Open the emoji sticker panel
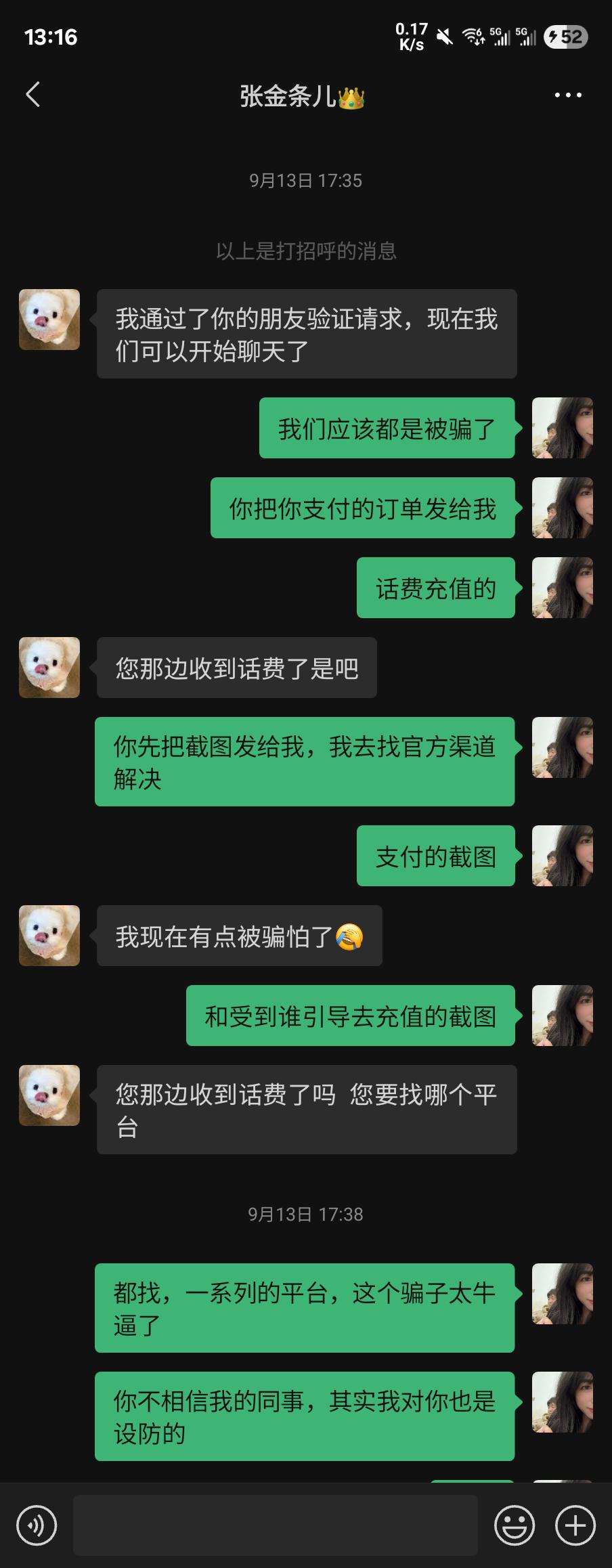Image resolution: width=612 pixels, height=1568 pixels. click(x=515, y=1525)
